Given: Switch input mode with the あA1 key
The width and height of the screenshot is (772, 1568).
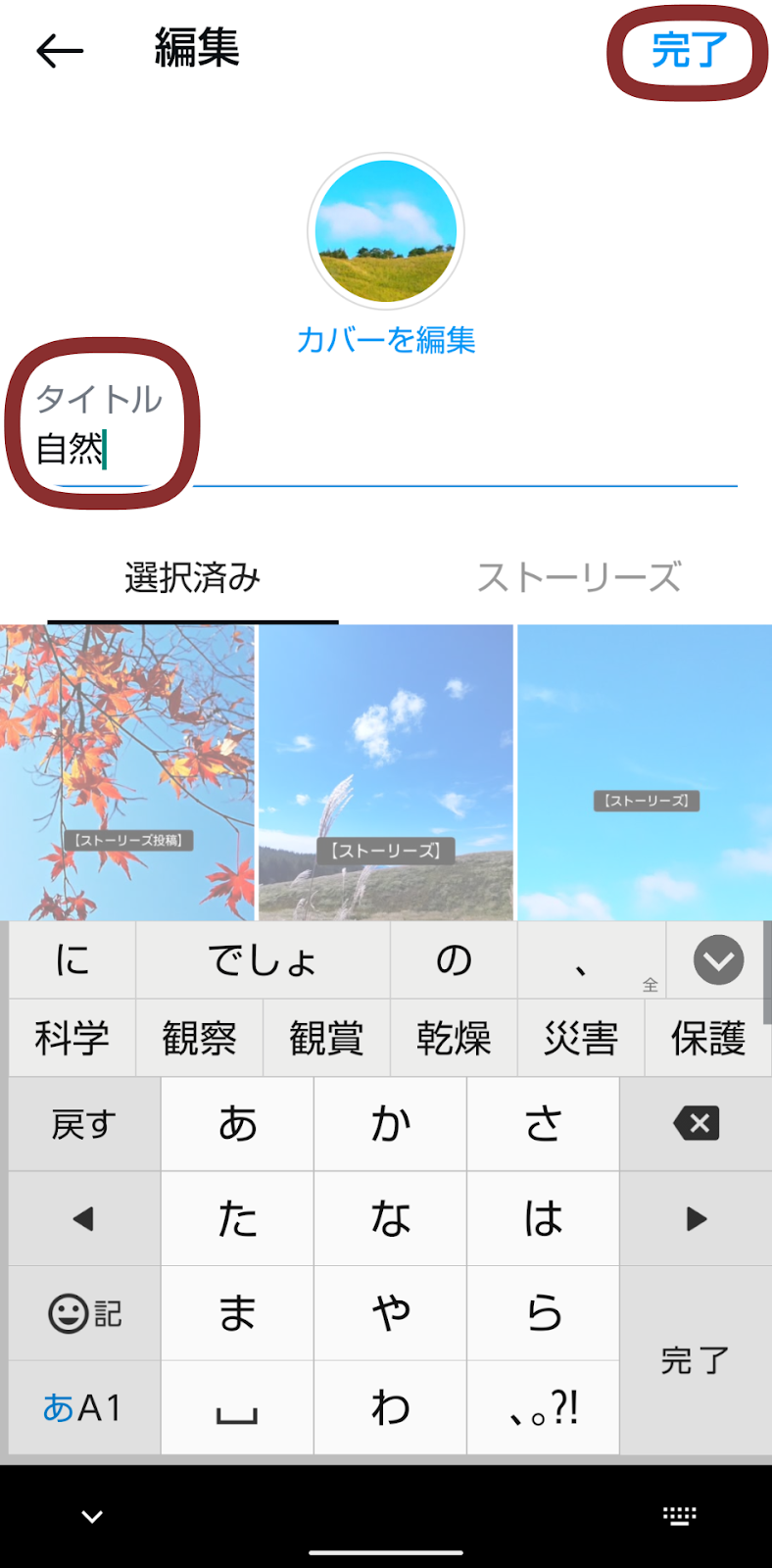Looking at the screenshot, I should pos(83,1407).
